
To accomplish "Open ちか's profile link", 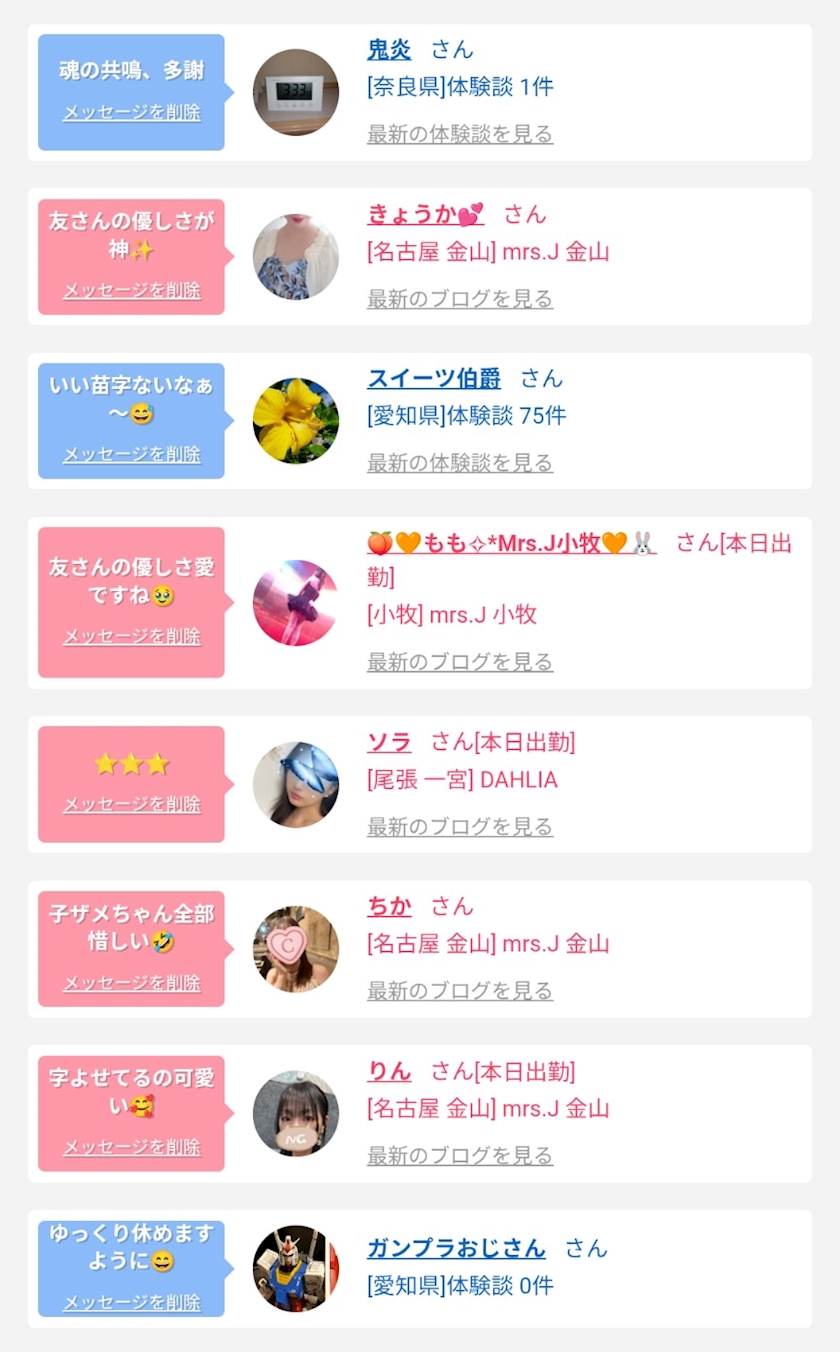I will click(x=389, y=906).
